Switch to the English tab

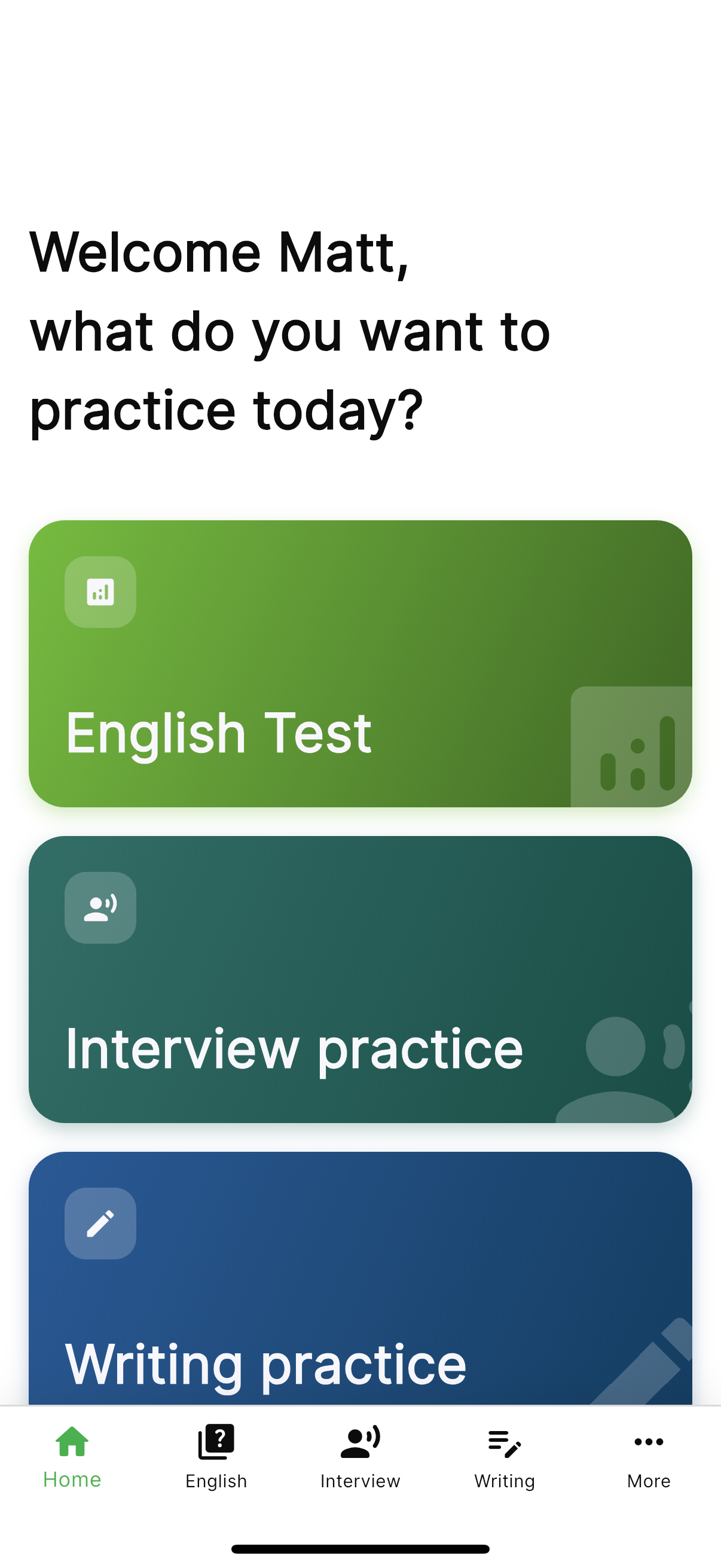pos(216,1461)
